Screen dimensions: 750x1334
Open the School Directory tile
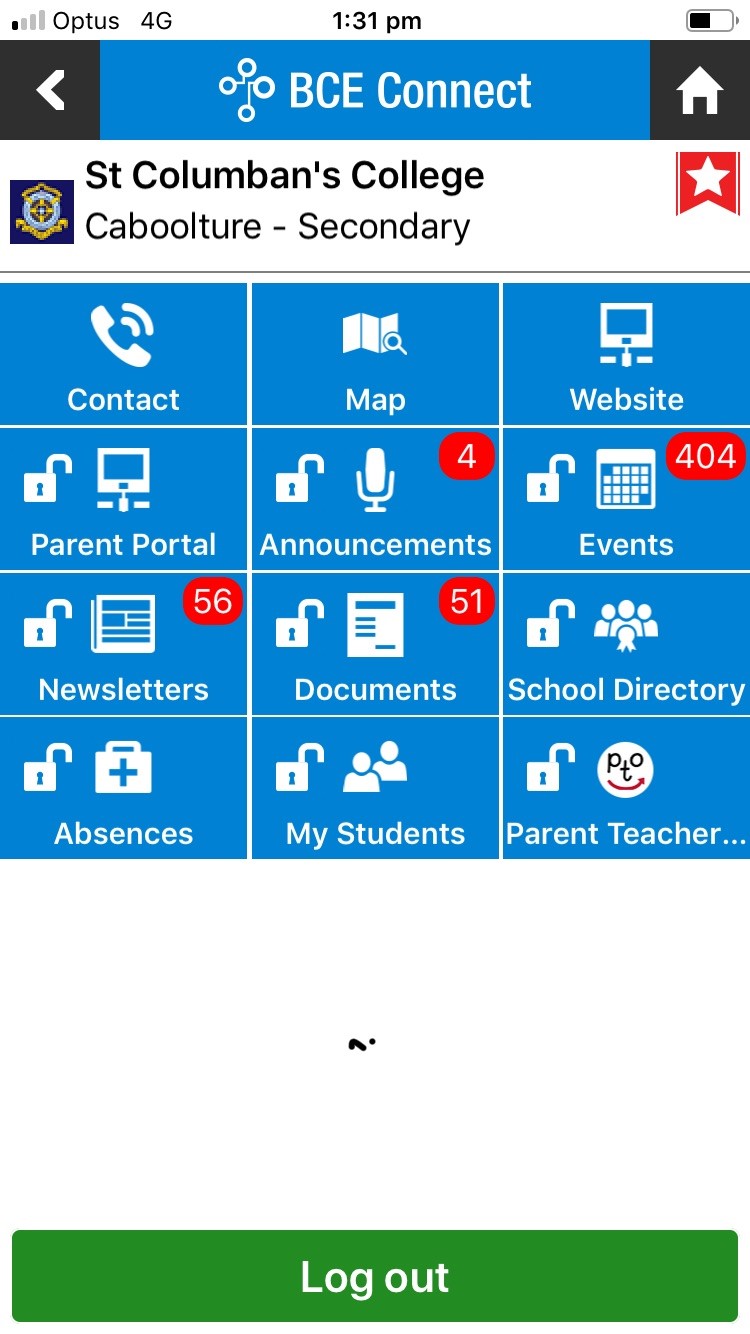click(626, 643)
